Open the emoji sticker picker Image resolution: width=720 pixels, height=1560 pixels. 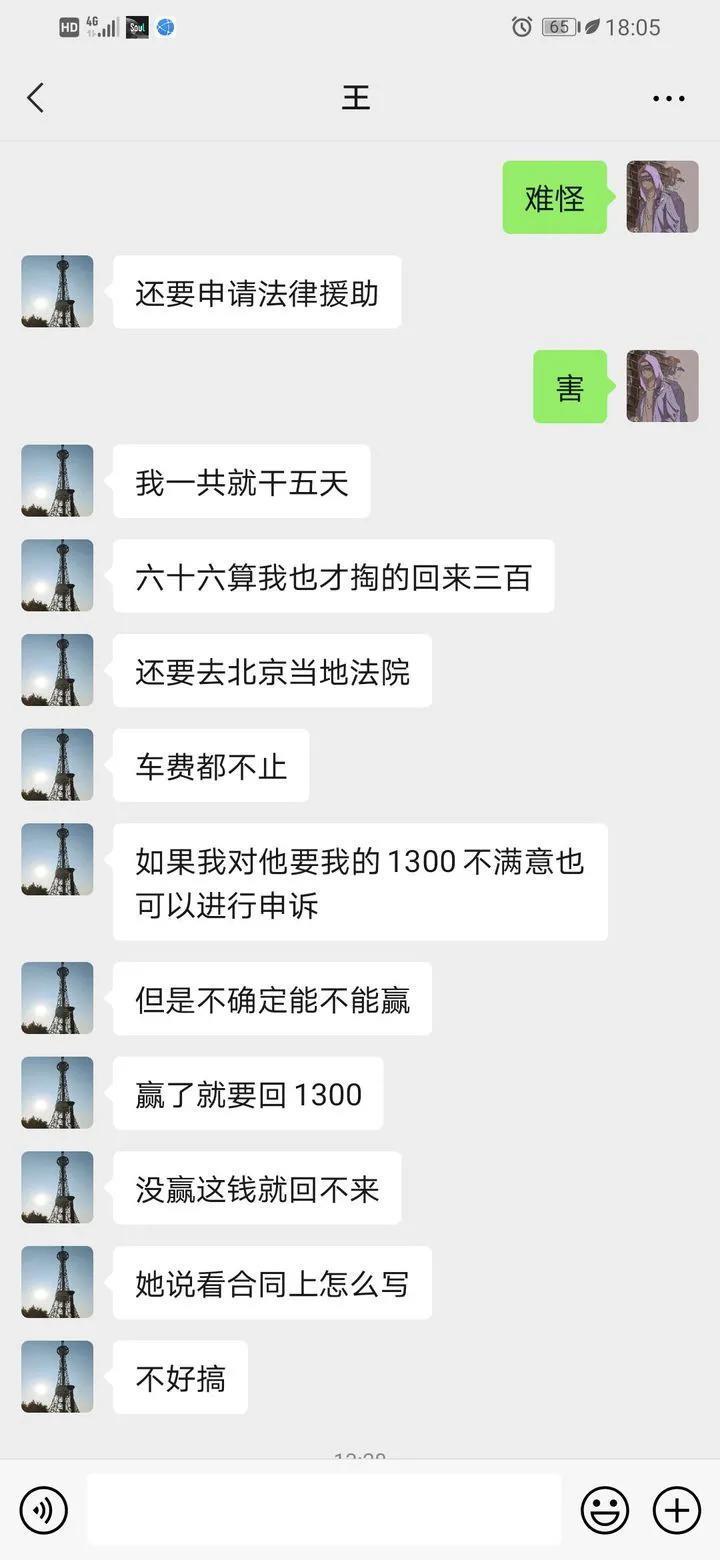pos(605,1510)
